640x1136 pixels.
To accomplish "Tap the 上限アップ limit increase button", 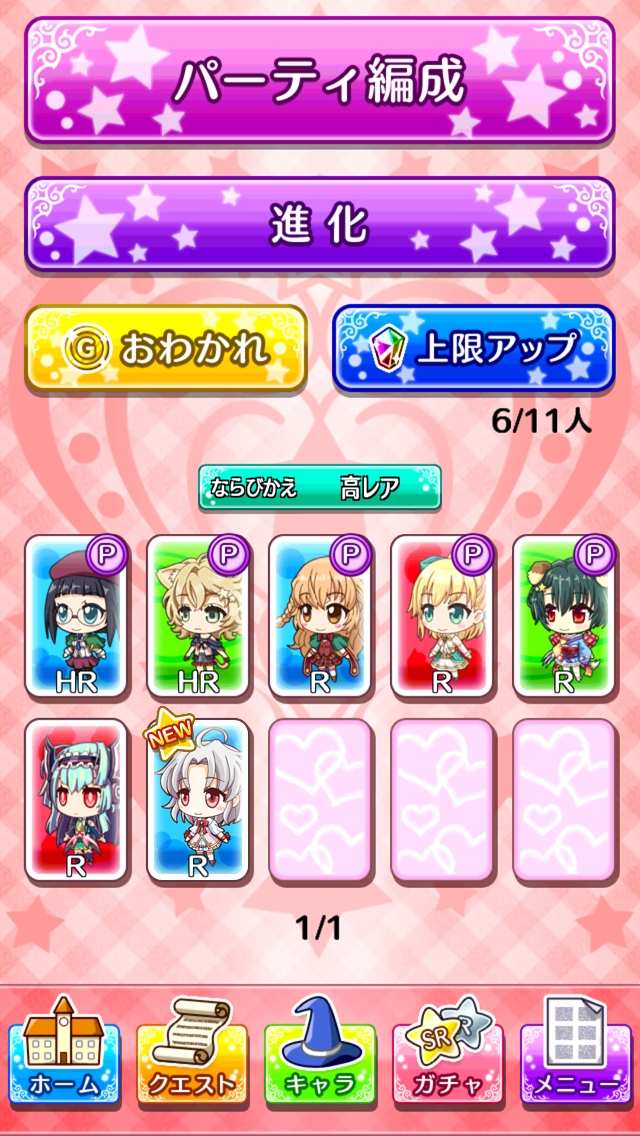I will pos(473,348).
